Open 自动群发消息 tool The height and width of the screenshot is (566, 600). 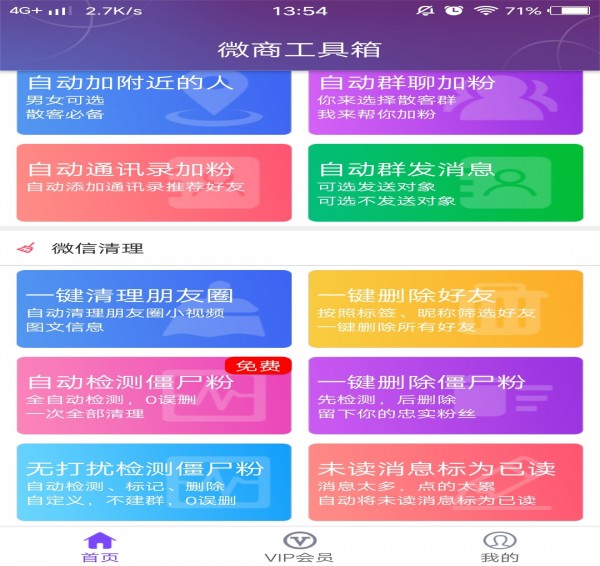445,183
